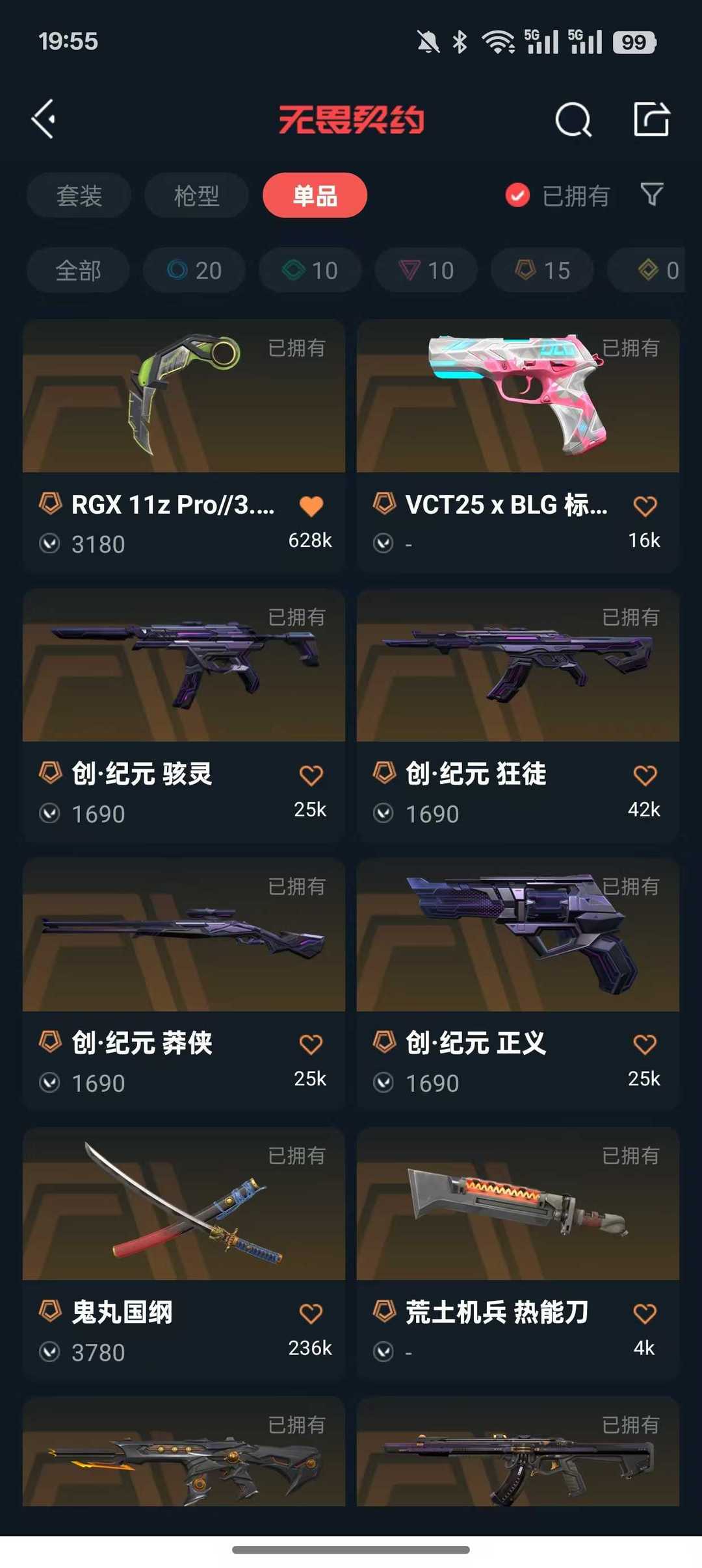Open the filter funnel icon
The image size is (702, 1568).
(x=651, y=194)
